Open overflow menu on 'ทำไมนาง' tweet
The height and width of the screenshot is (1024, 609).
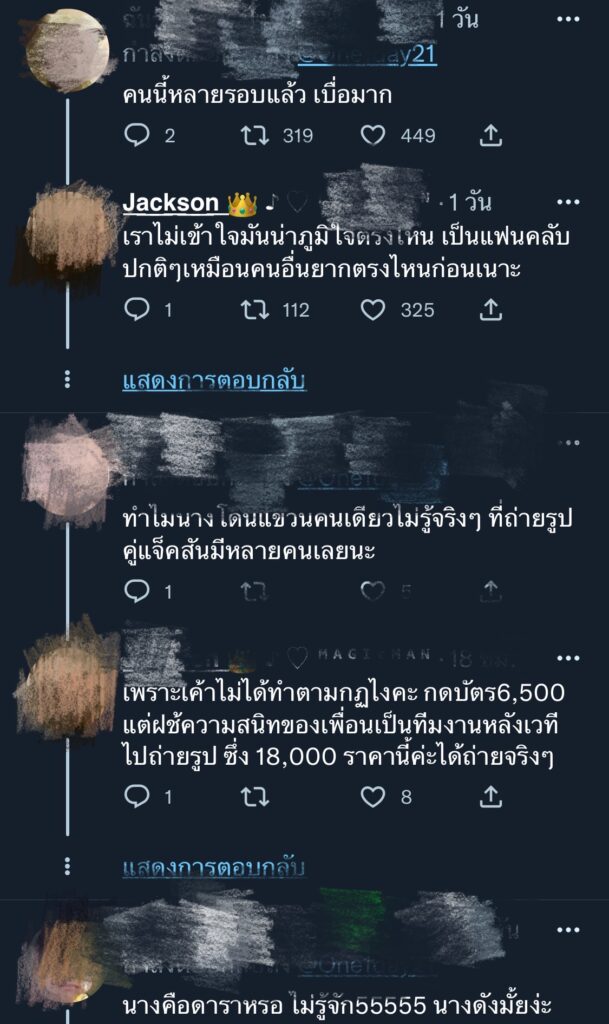(569, 443)
